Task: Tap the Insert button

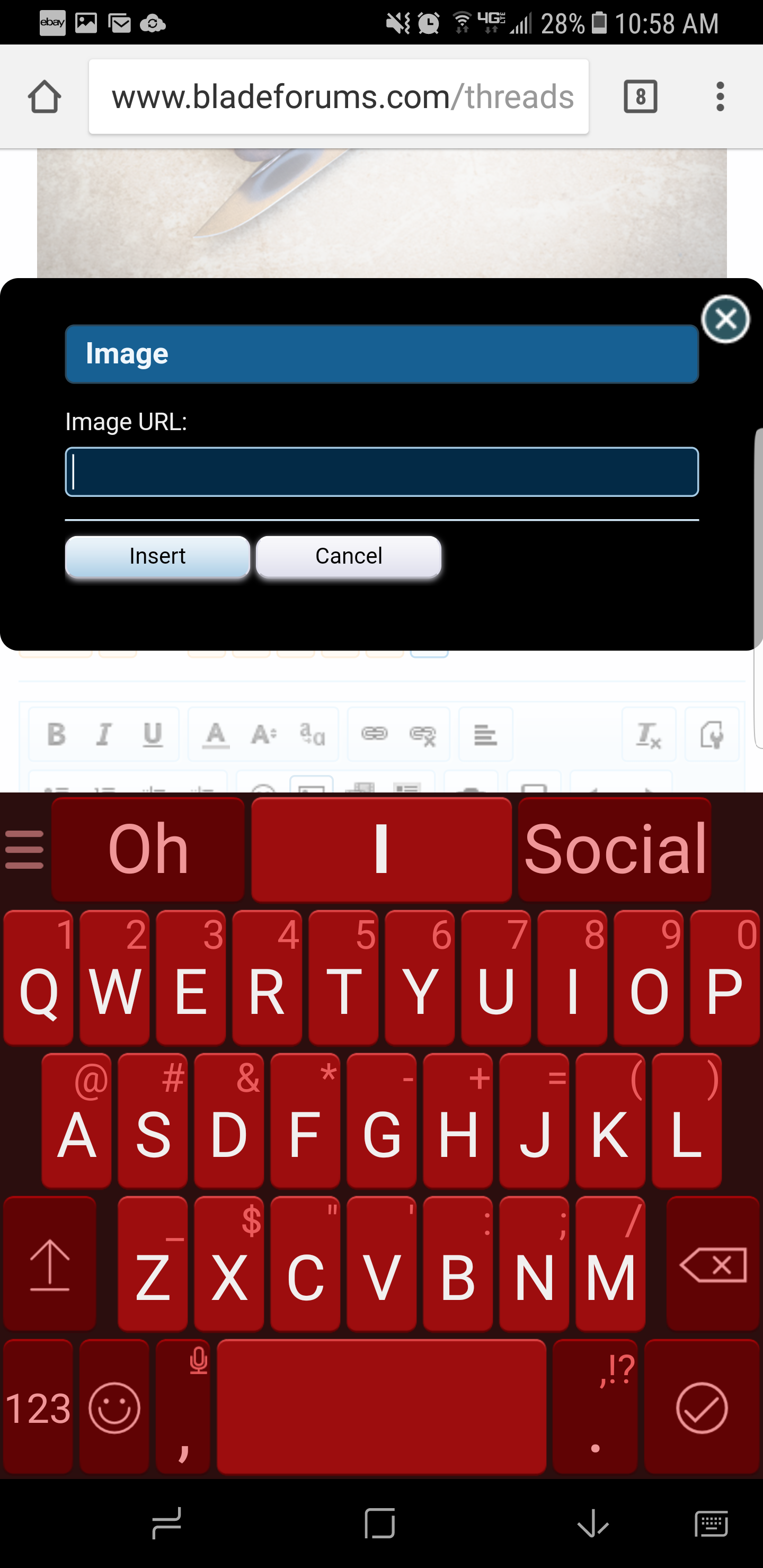Action: pyautogui.click(x=157, y=556)
